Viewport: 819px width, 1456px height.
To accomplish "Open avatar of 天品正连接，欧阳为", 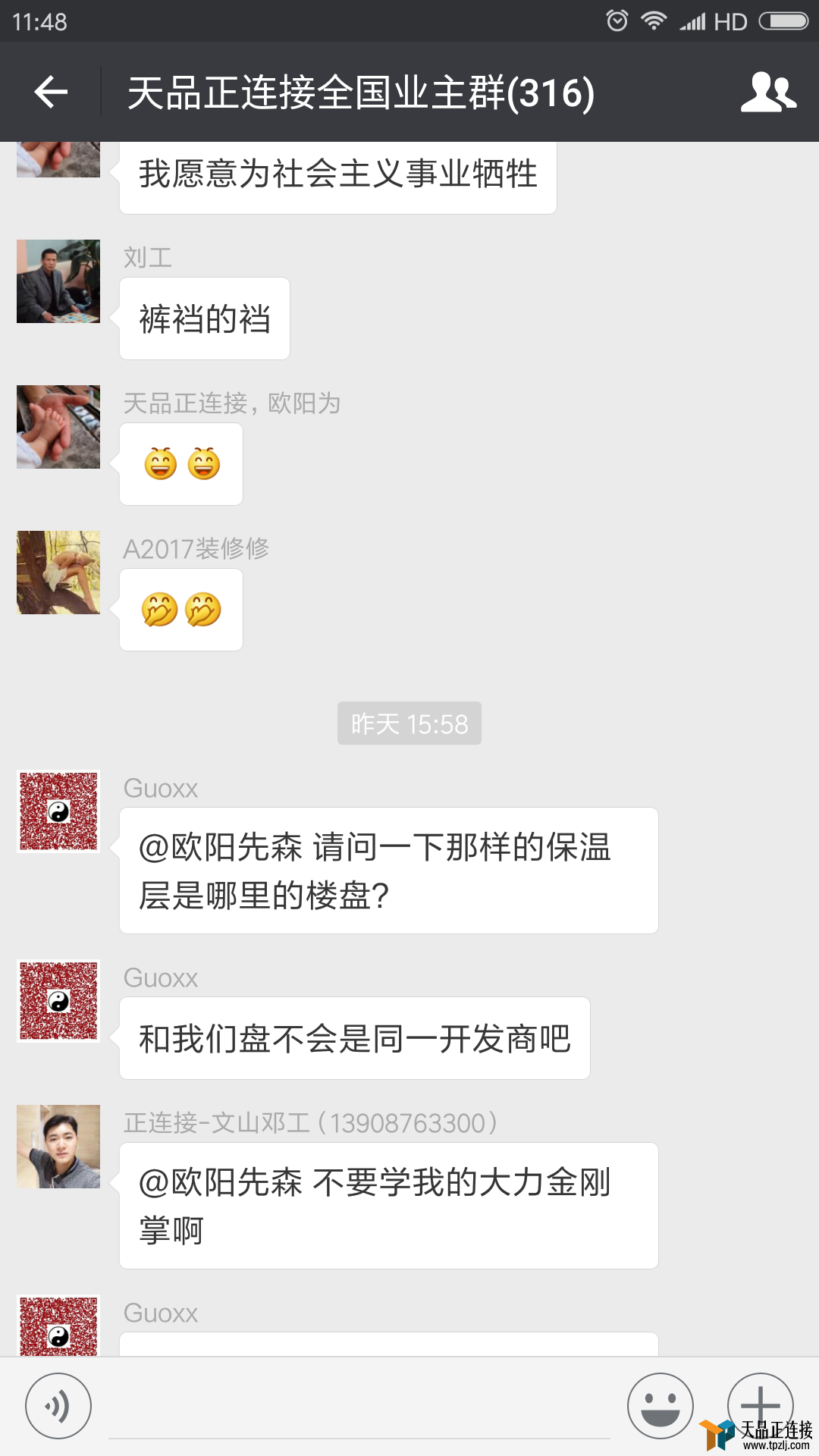I will pyautogui.click(x=58, y=427).
